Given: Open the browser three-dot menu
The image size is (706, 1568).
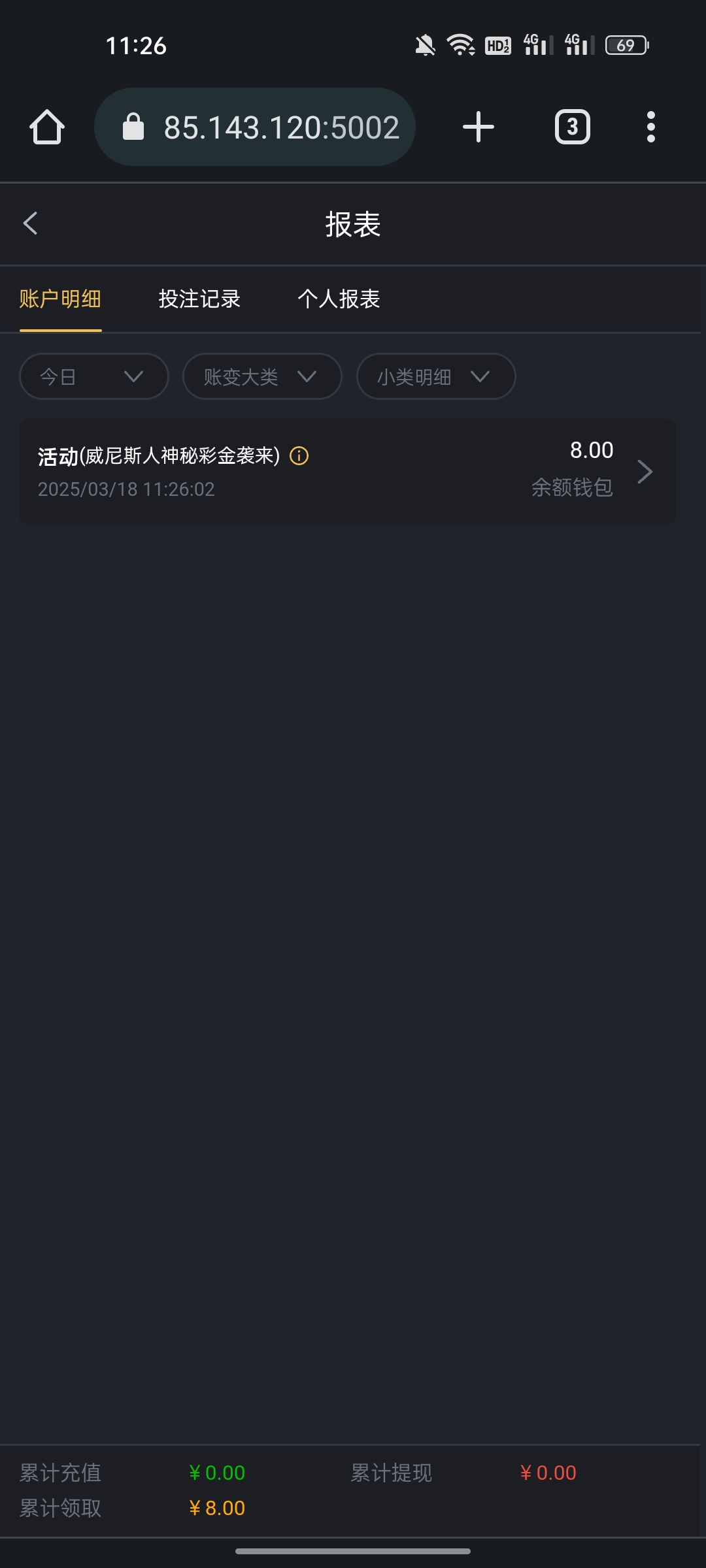Looking at the screenshot, I should point(651,127).
